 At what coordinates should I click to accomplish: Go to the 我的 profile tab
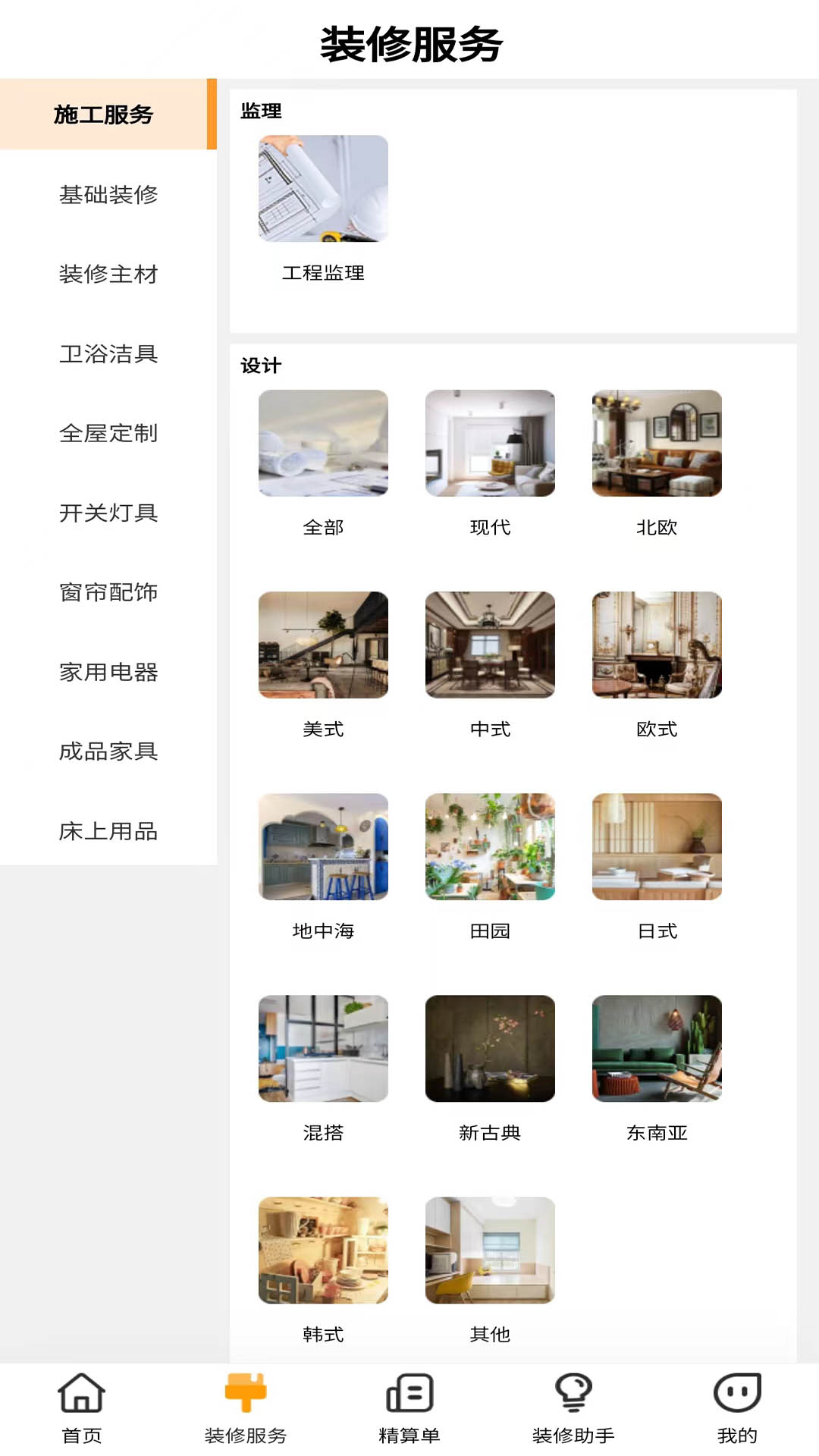[x=737, y=1407]
